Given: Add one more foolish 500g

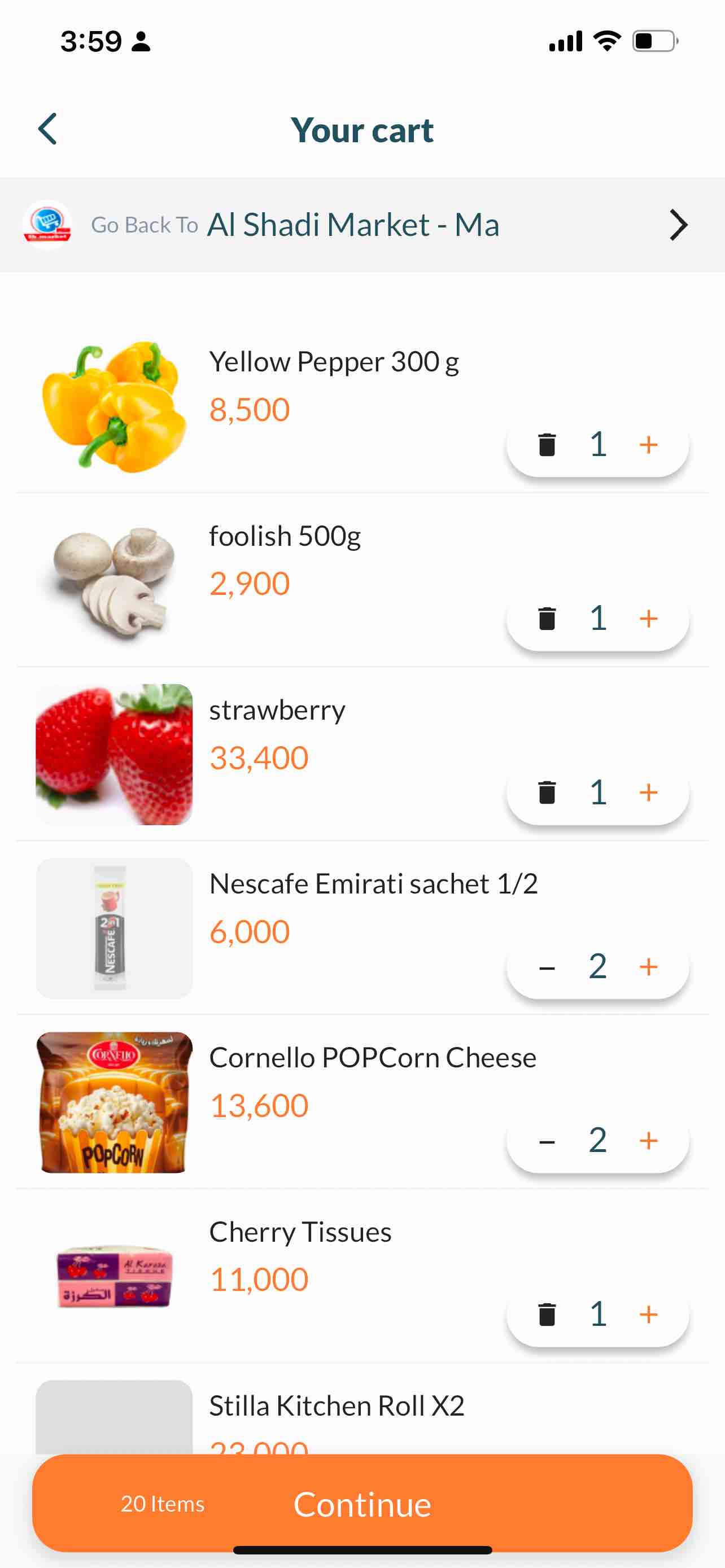Looking at the screenshot, I should (648, 619).
